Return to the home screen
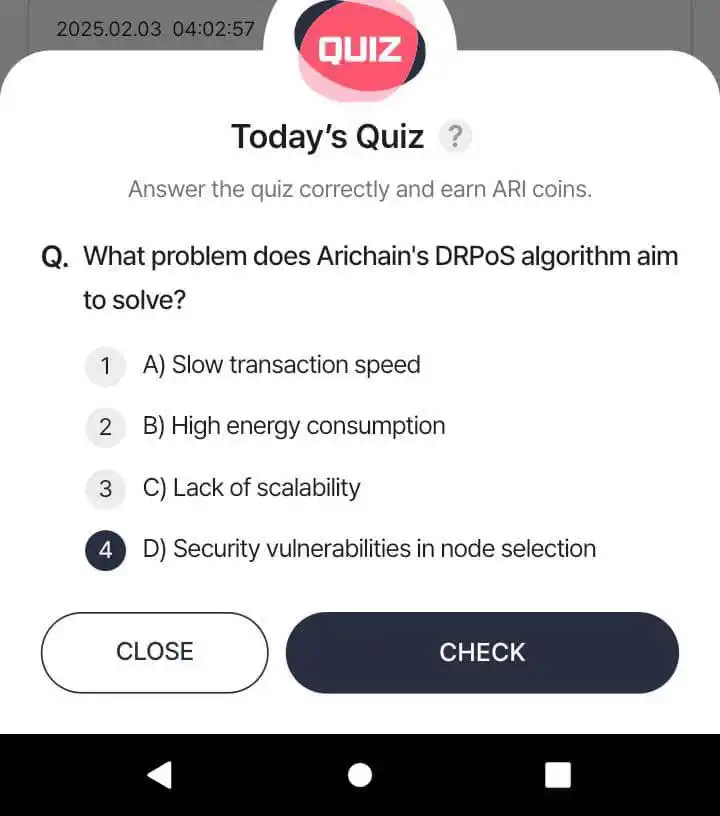This screenshot has width=720, height=816. 360,775
